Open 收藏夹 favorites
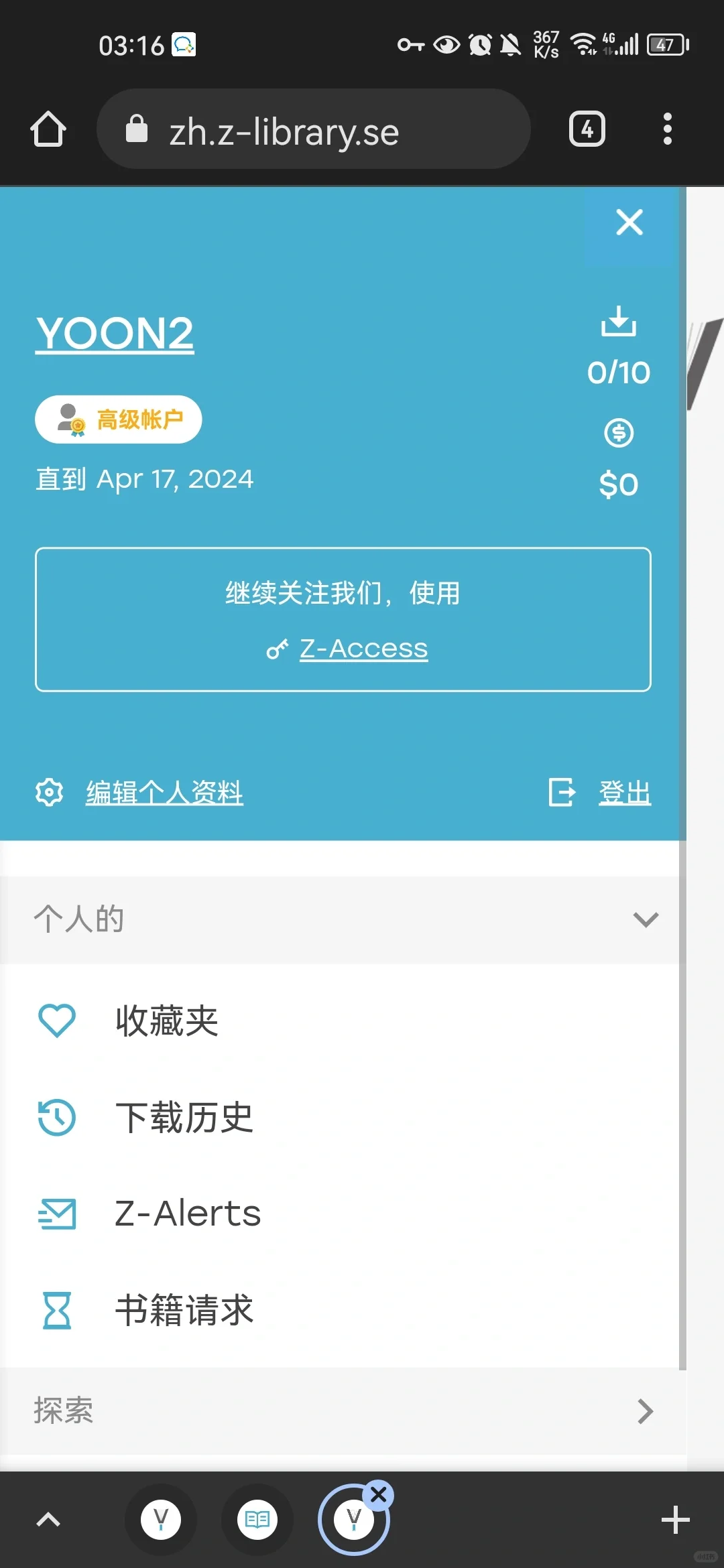 click(x=166, y=1021)
